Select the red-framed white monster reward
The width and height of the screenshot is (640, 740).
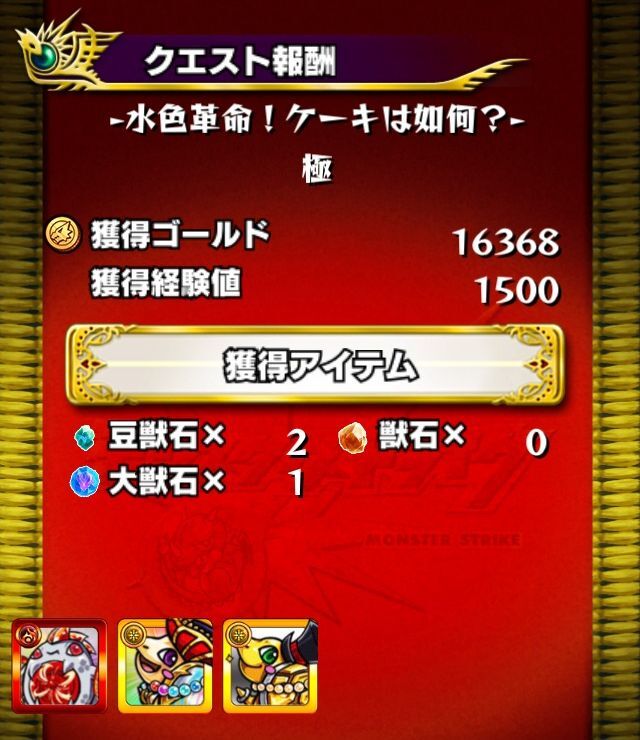pyautogui.click(x=60, y=665)
